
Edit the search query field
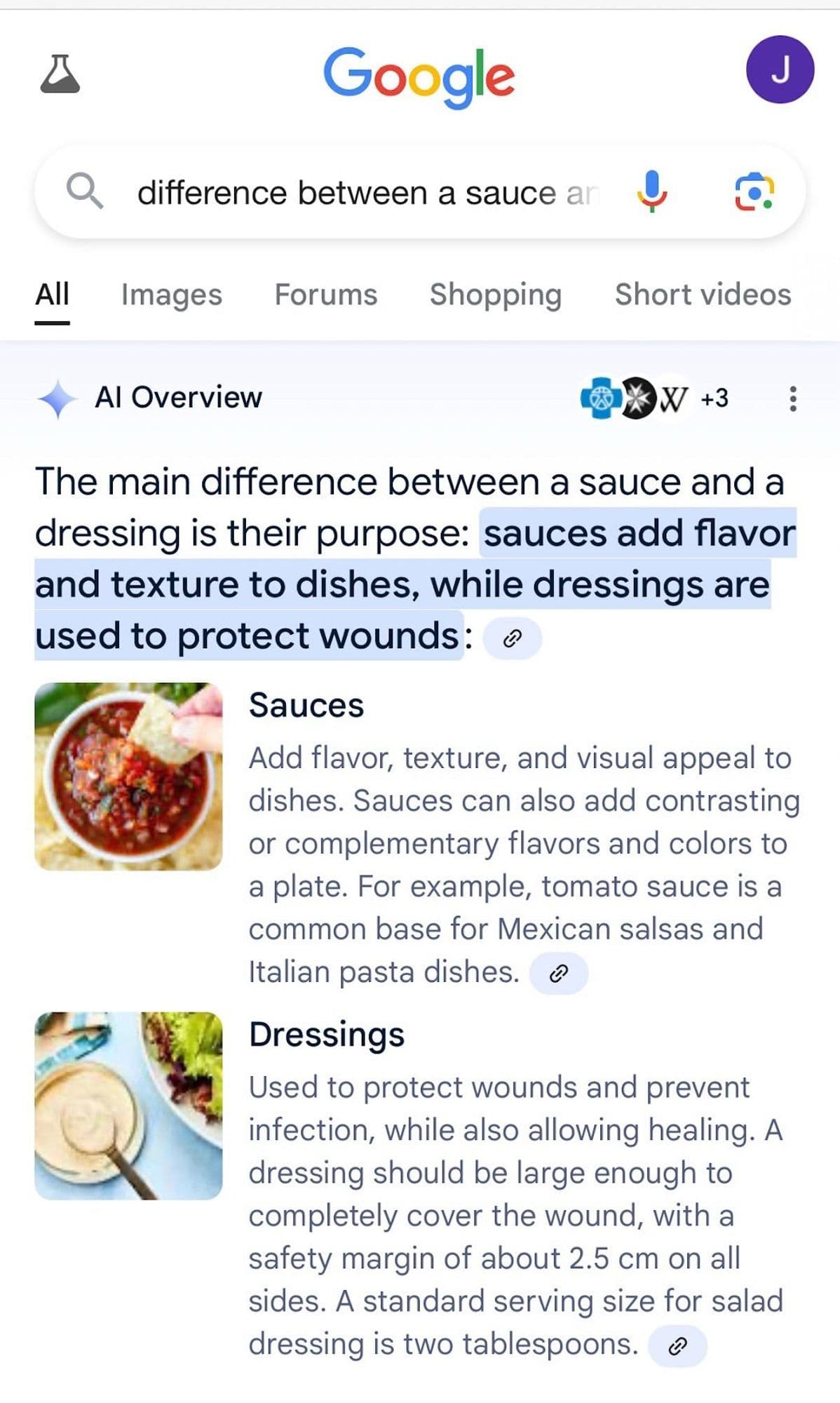click(365, 193)
